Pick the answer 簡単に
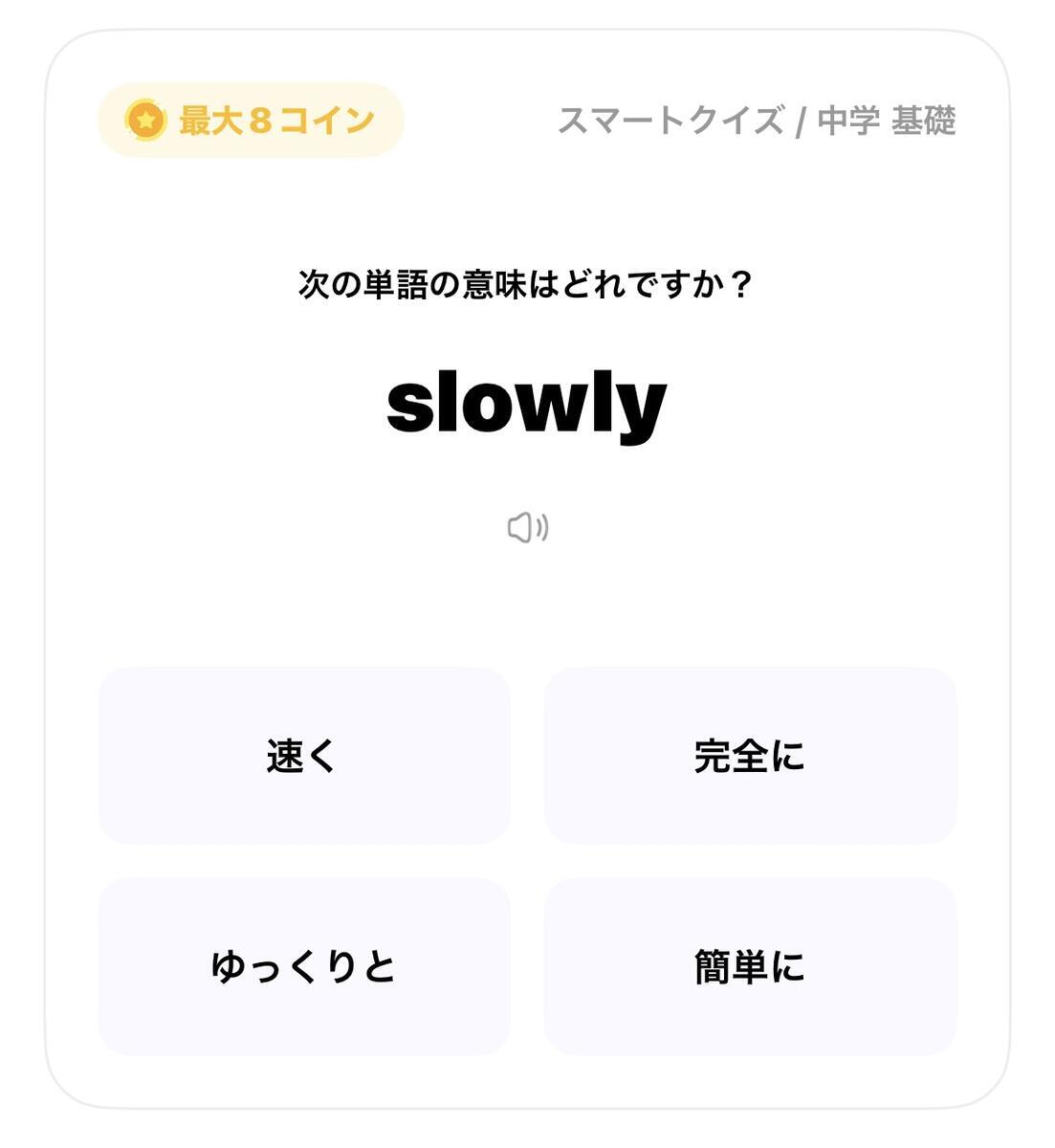 coord(751,964)
